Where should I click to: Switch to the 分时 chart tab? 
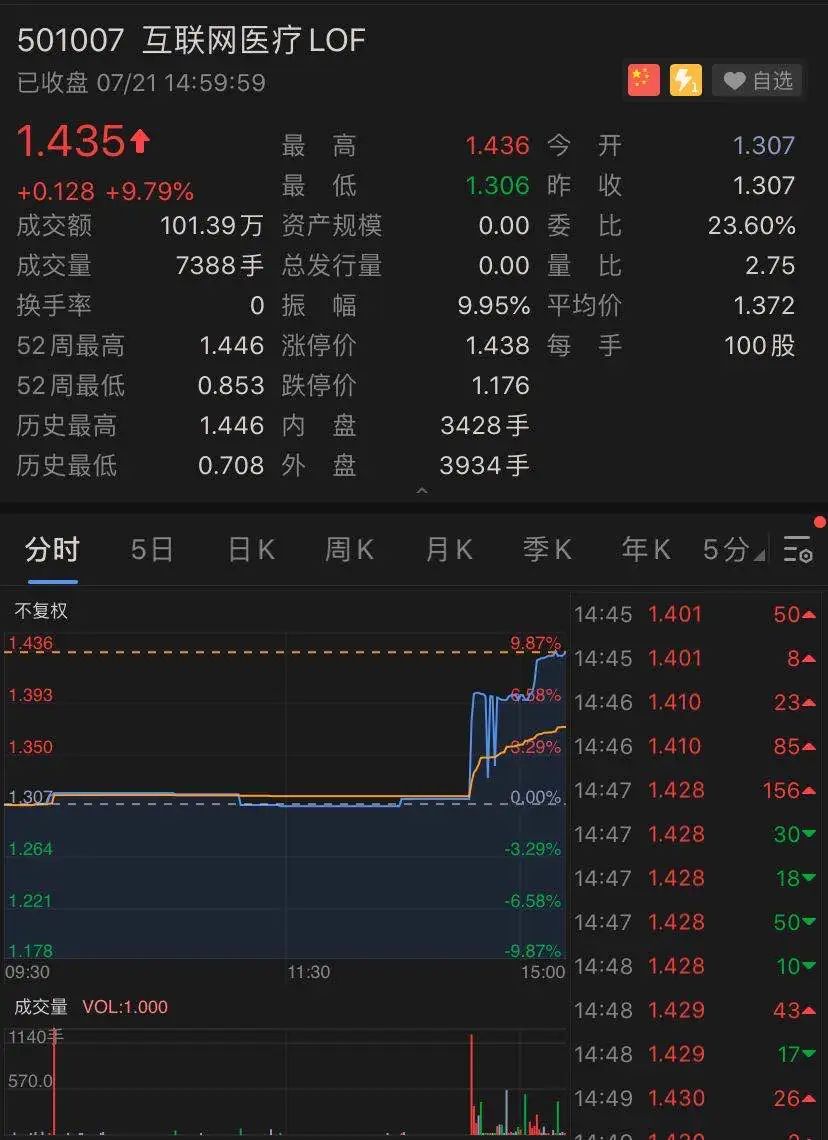click(x=52, y=549)
